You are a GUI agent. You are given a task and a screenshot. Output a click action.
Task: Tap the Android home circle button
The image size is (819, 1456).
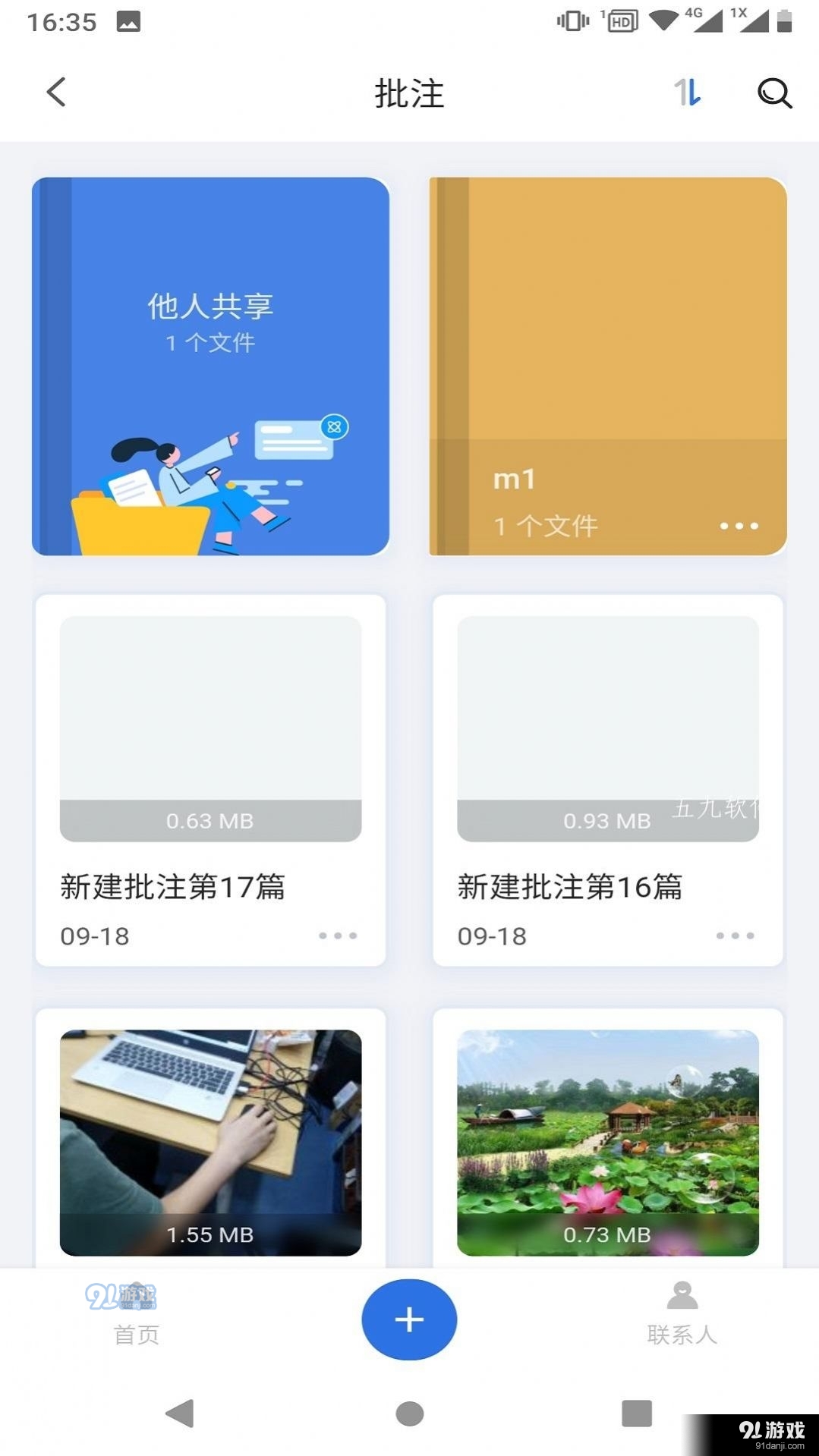[408, 1414]
